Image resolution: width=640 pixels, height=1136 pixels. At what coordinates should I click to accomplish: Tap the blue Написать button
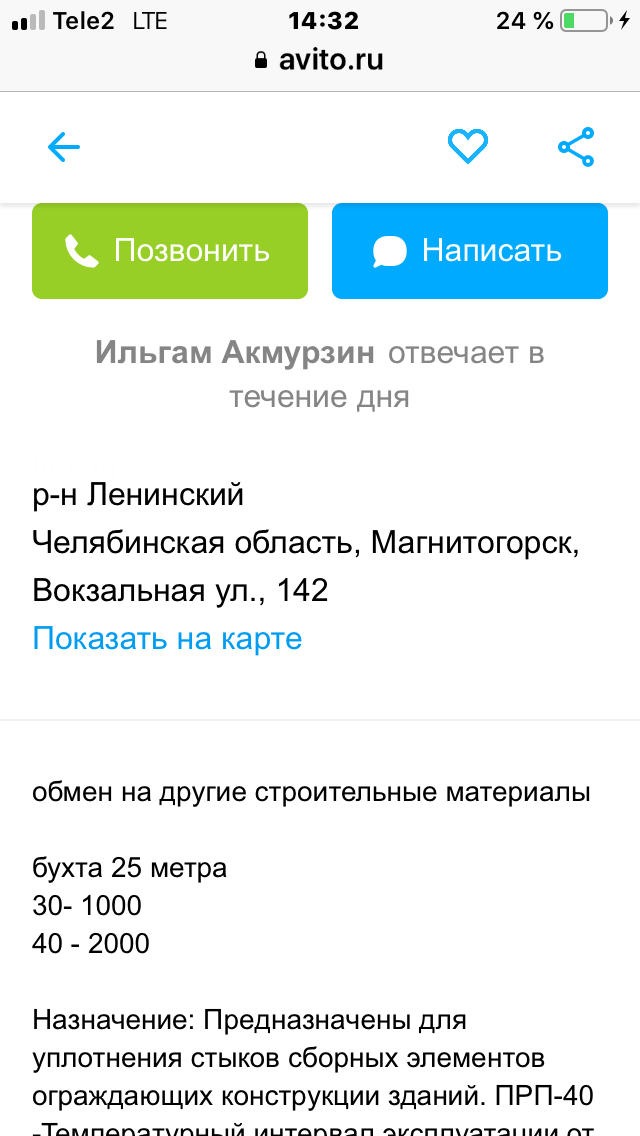coord(470,251)
